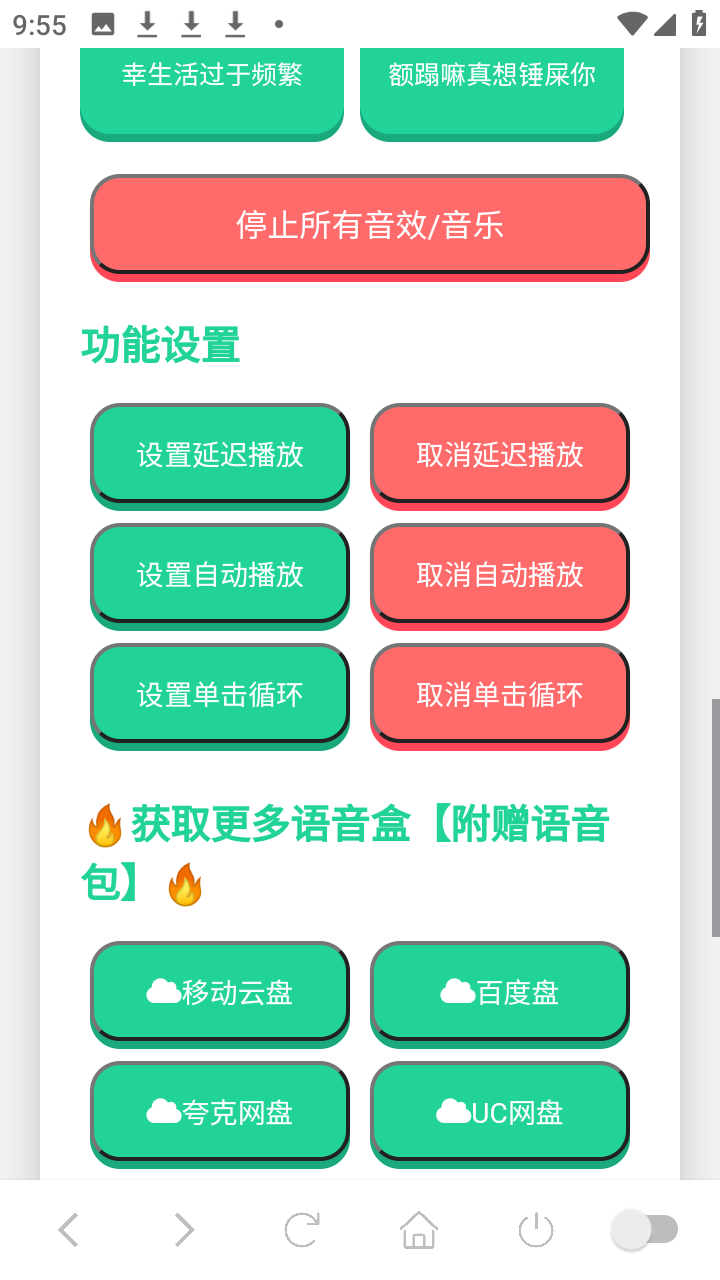Tap the power icon to exit
The height and width of the screenshot is (1280, 720).
(x=536, y=1229)
